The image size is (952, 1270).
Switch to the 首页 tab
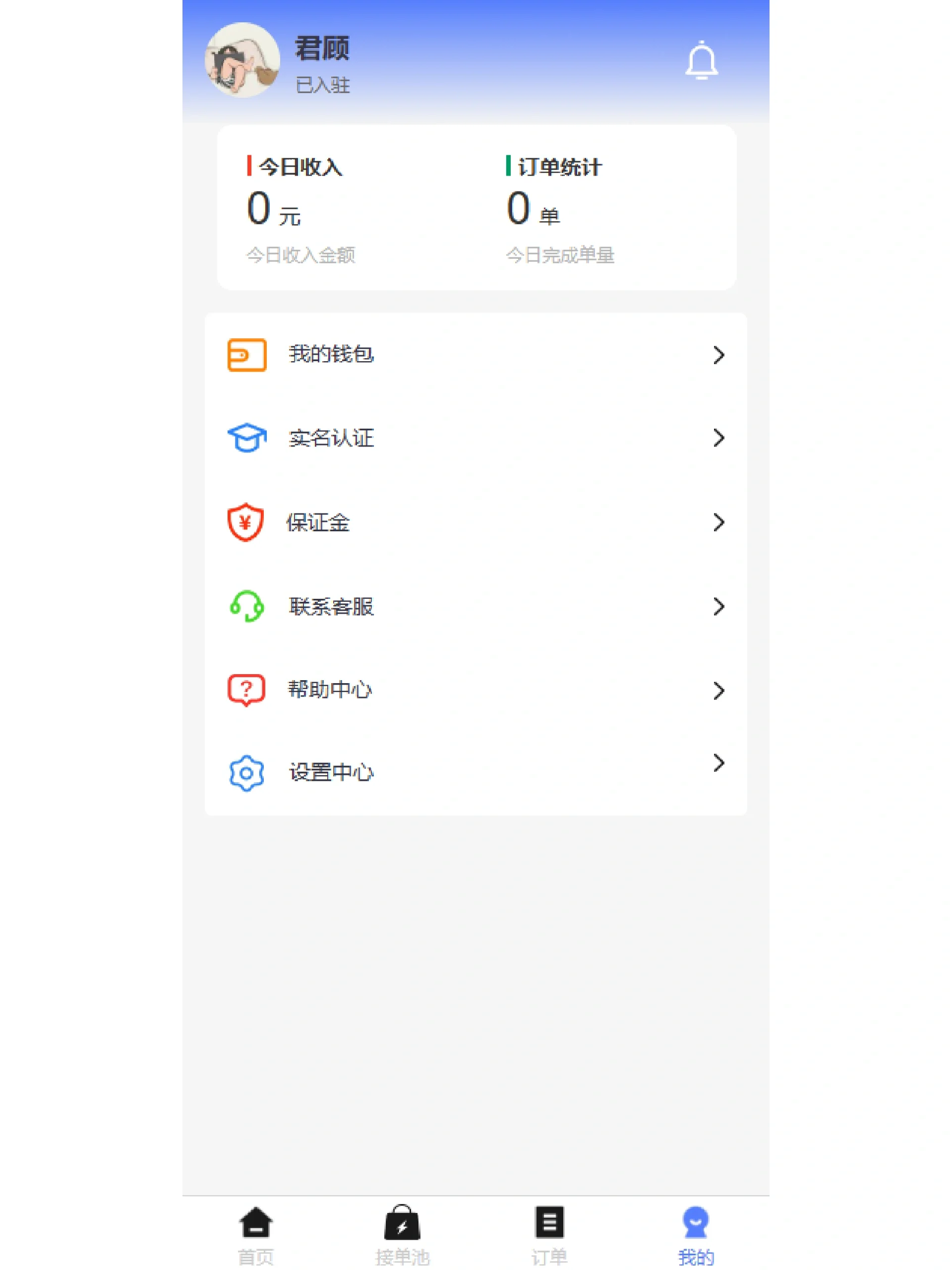[x=256, y=1233]
